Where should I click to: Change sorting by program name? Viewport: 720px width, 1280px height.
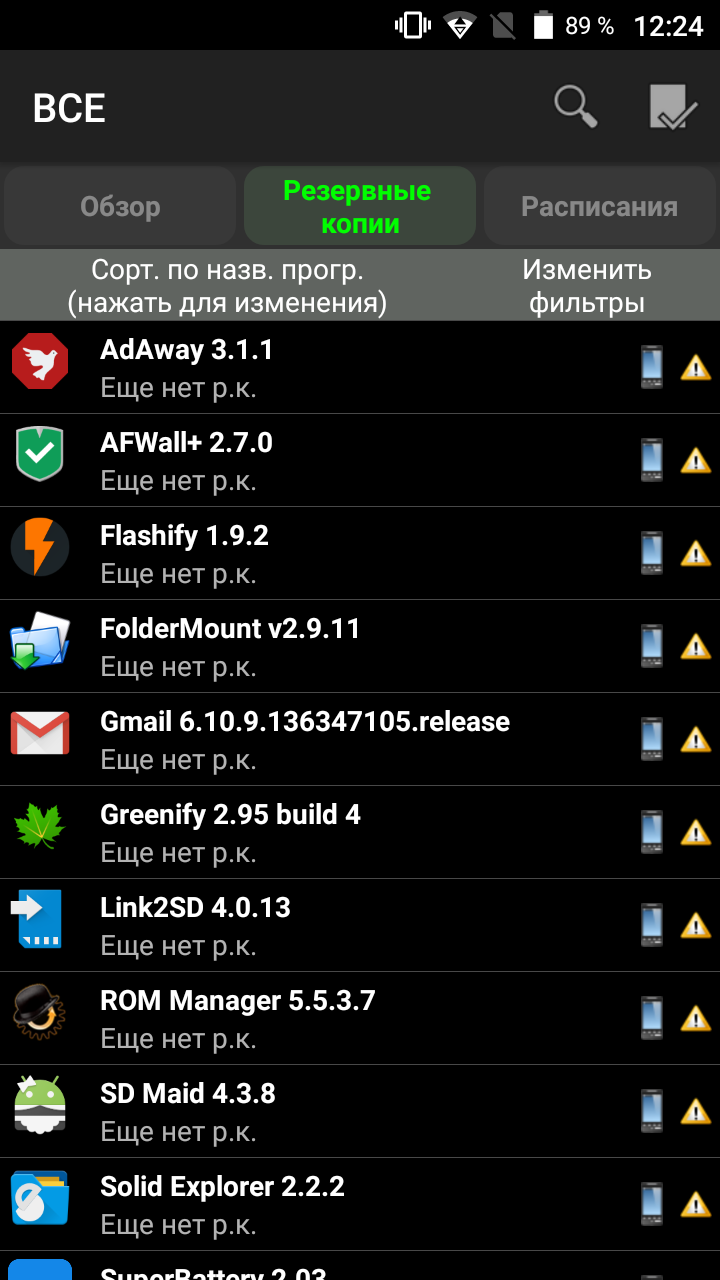pyautogui.click(x=227, y=286)
